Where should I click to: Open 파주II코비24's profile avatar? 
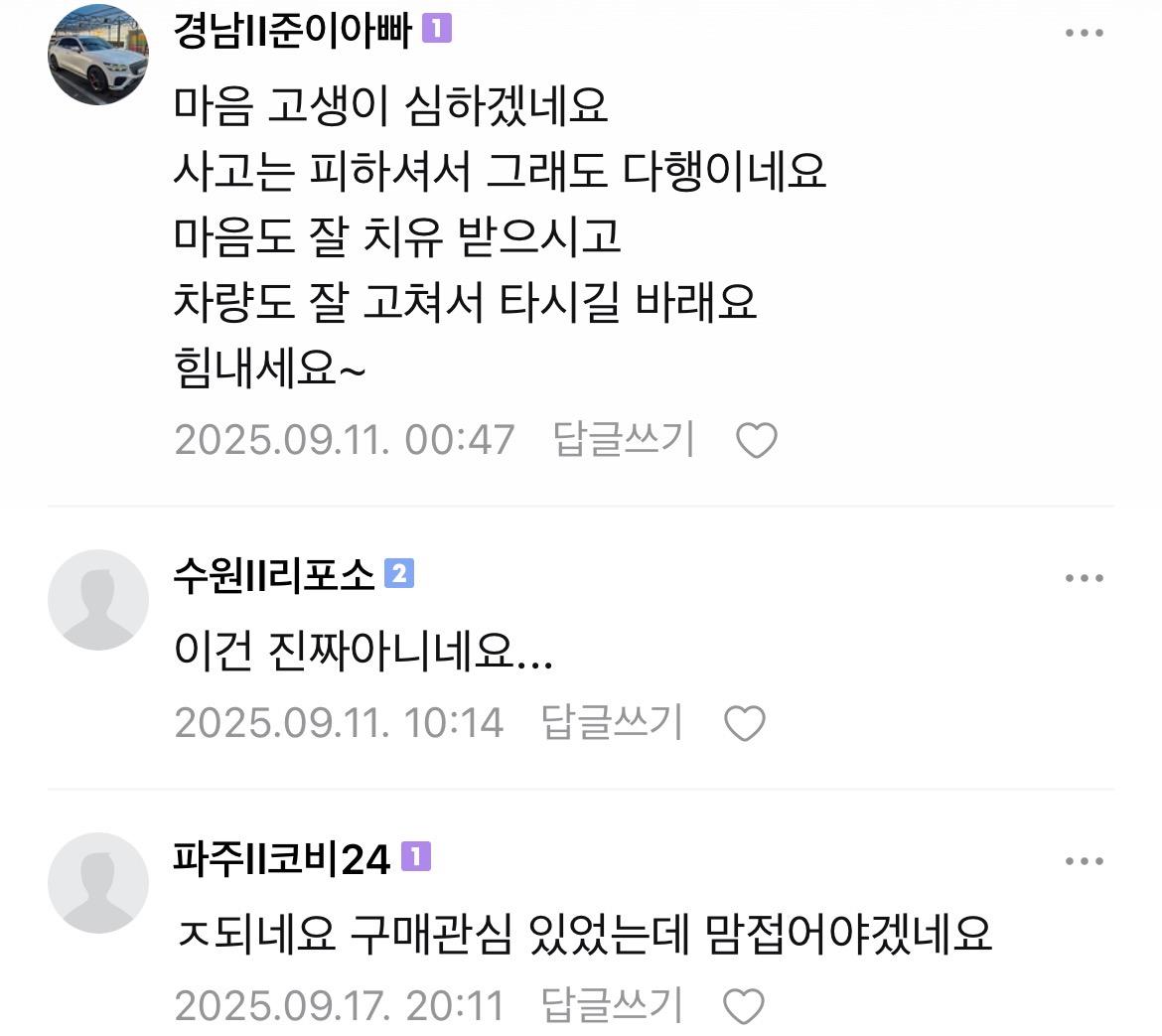(x=97, y=882)
